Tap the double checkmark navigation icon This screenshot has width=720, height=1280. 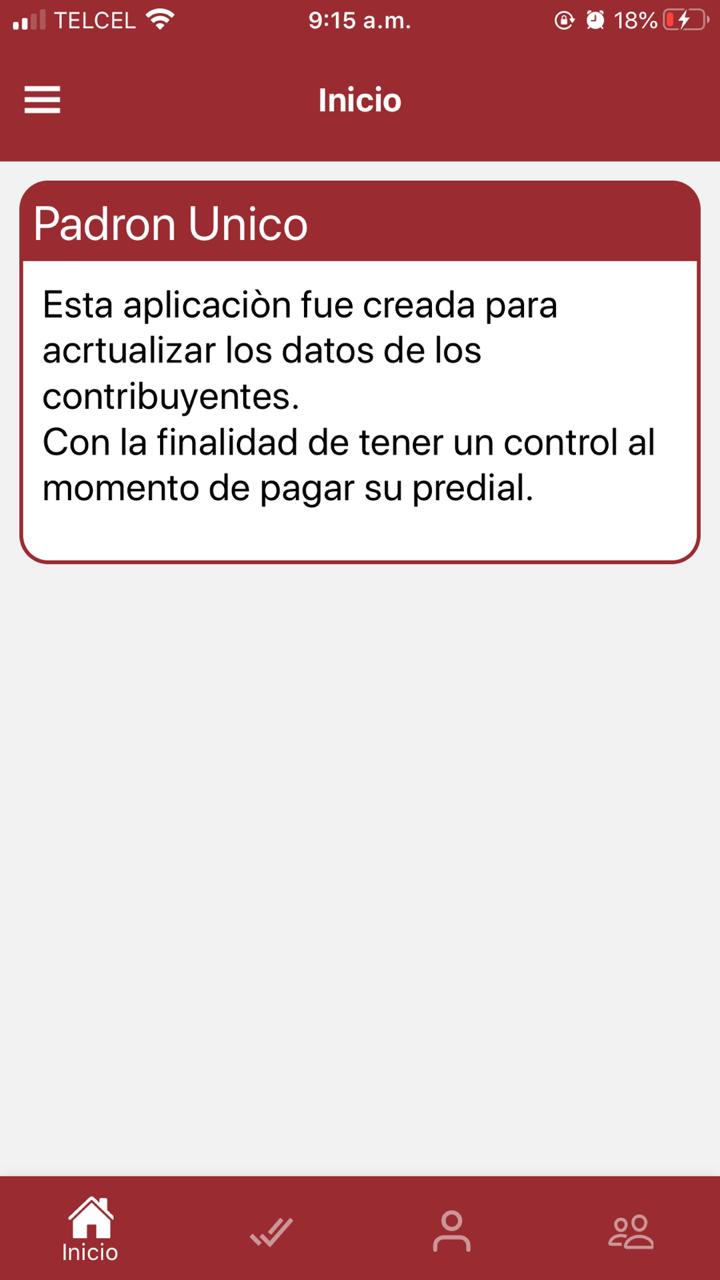click(x=272, y=1232)
